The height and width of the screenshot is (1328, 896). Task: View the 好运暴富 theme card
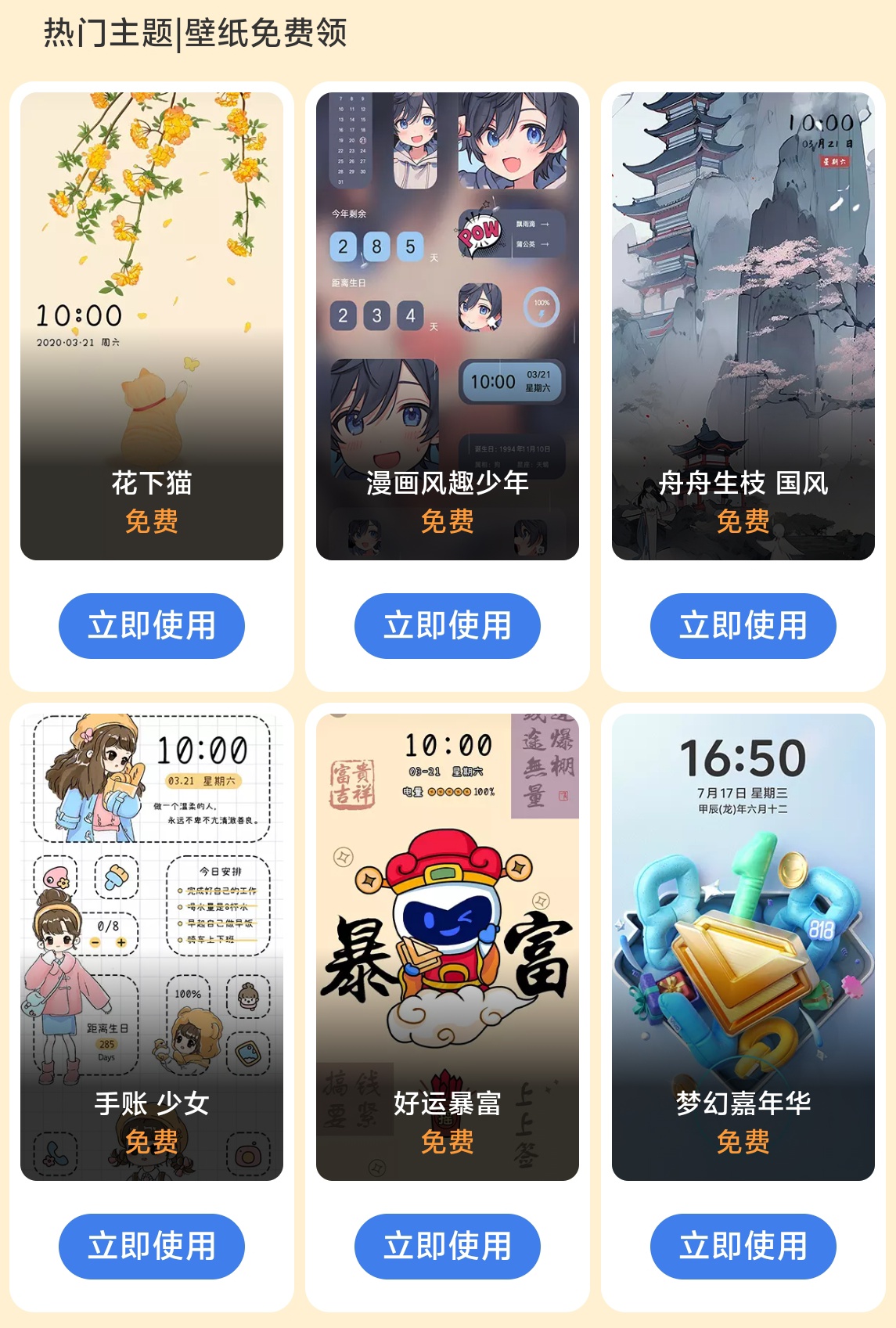click(447, 947)
